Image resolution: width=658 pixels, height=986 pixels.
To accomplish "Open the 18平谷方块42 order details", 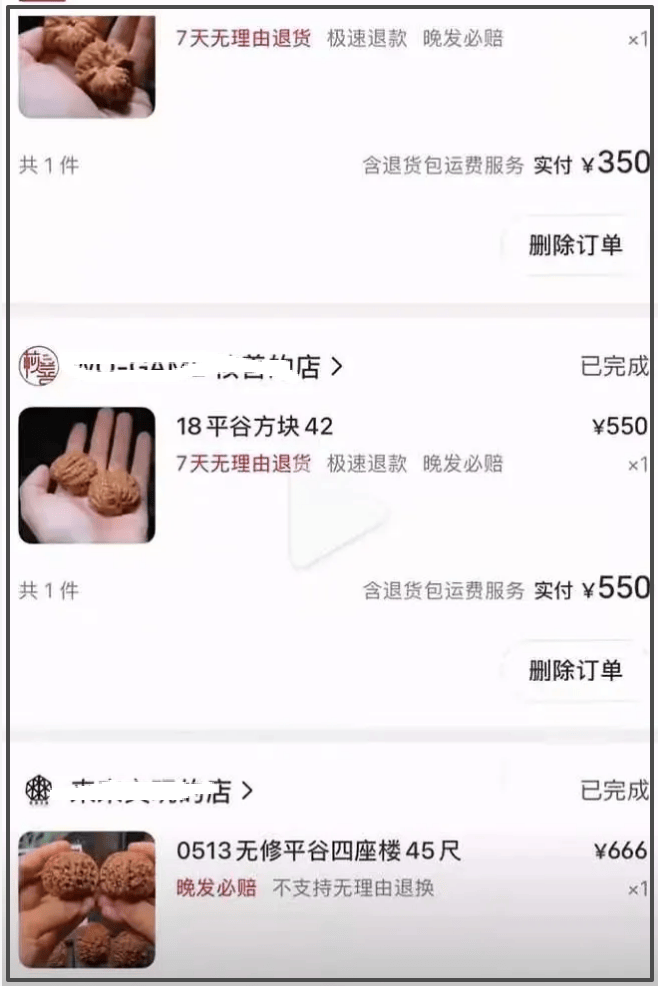I will pos(254,427).
